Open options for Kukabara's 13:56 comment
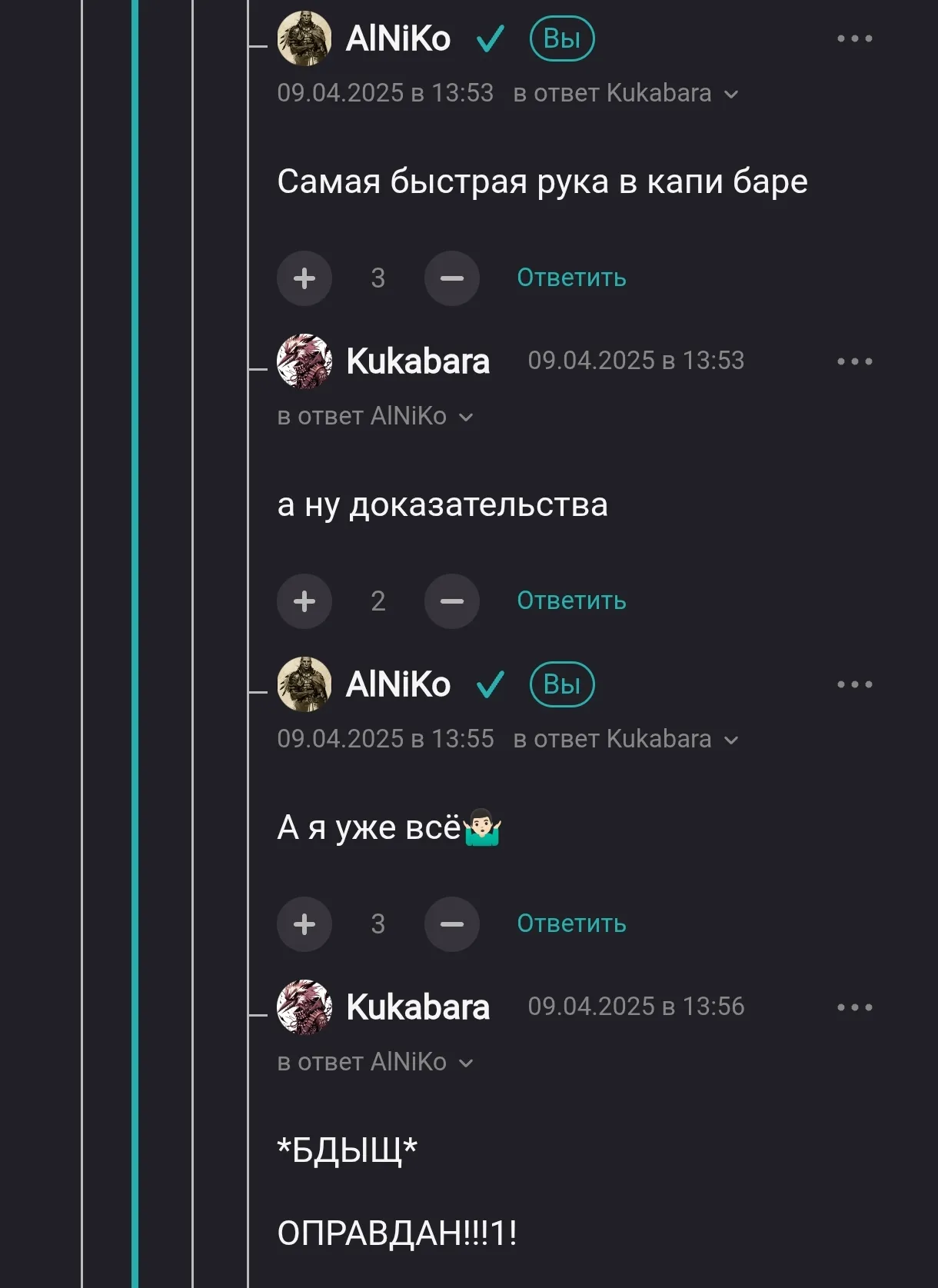 point(854,1007)
